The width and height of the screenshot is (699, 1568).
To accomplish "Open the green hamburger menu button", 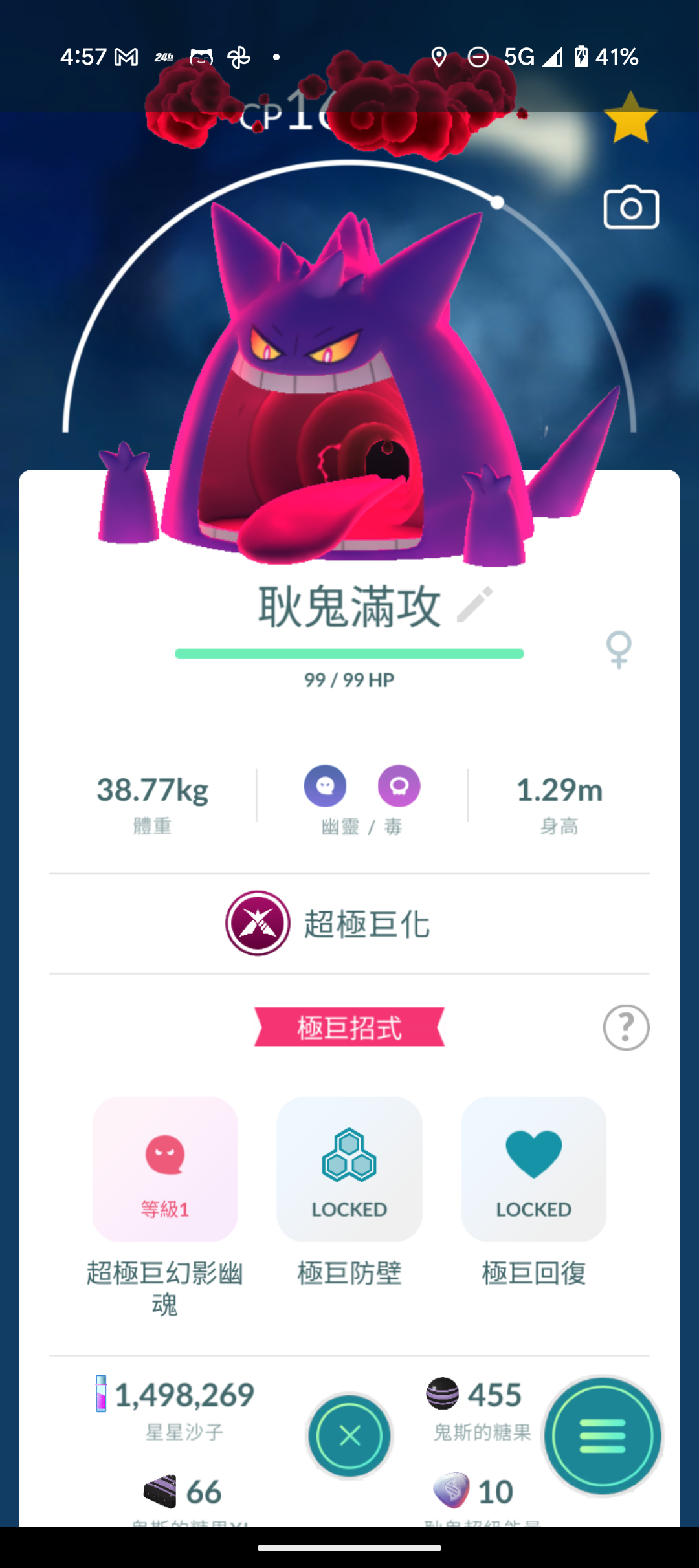I will click(603, 1435).
